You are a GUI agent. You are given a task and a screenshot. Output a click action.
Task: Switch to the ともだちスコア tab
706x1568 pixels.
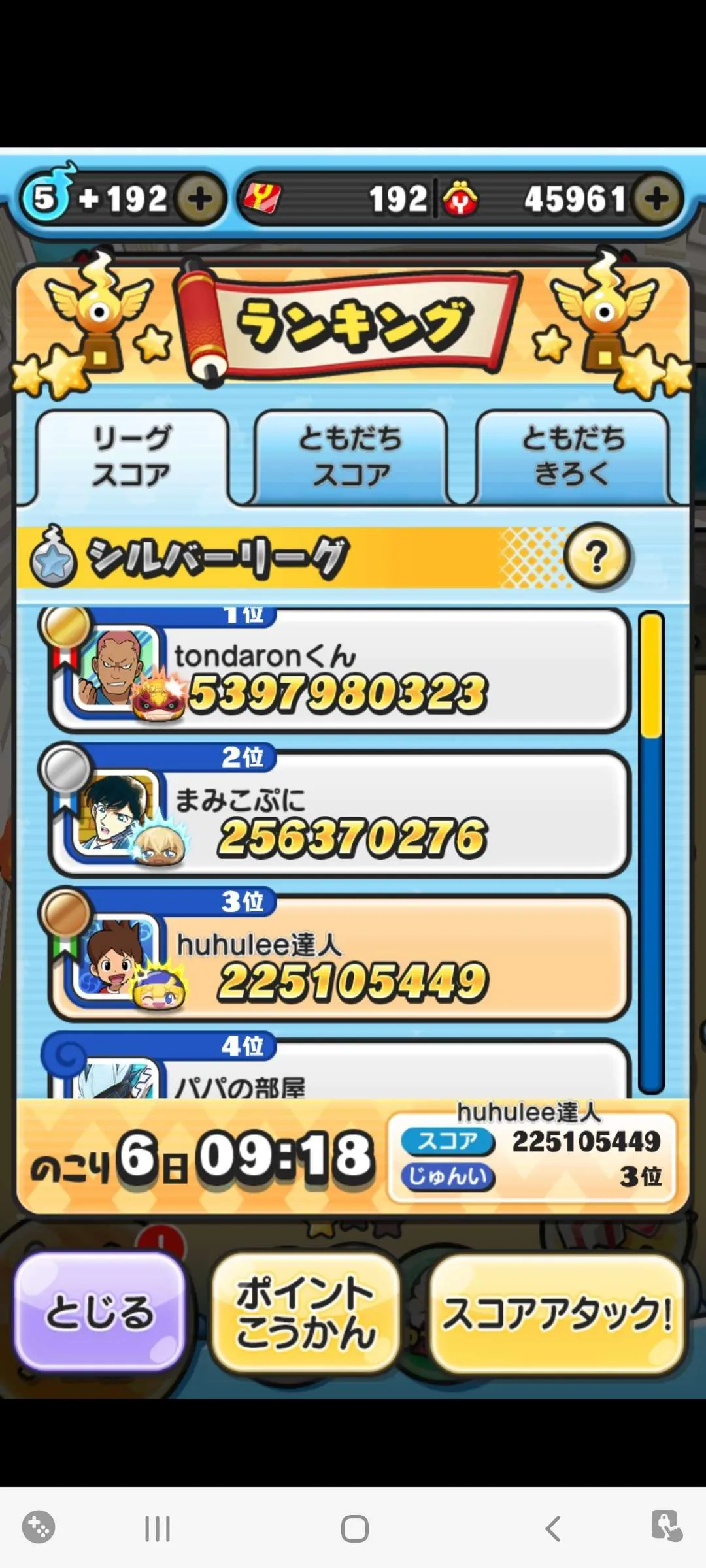coord(351,456)
